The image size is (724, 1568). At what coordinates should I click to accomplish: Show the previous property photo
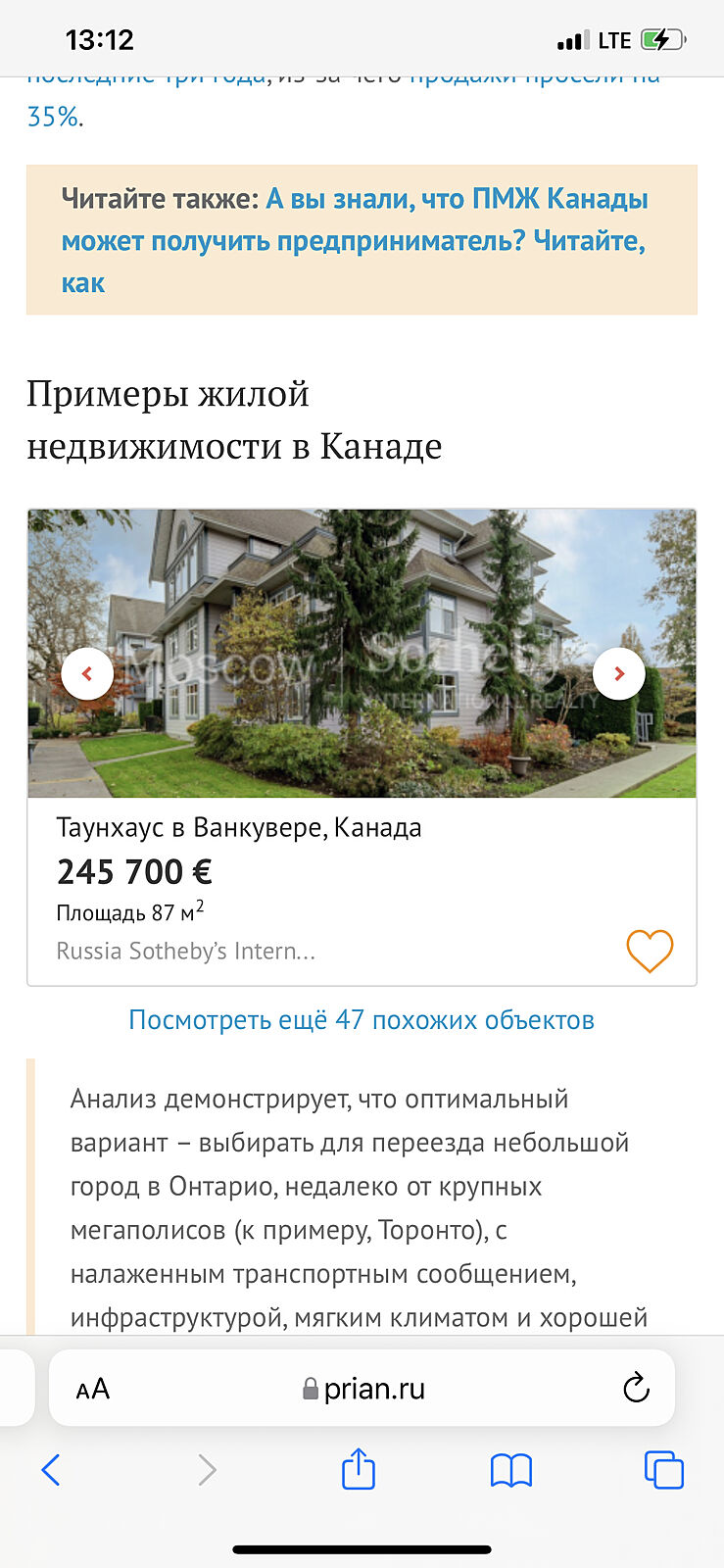point(87,673)
